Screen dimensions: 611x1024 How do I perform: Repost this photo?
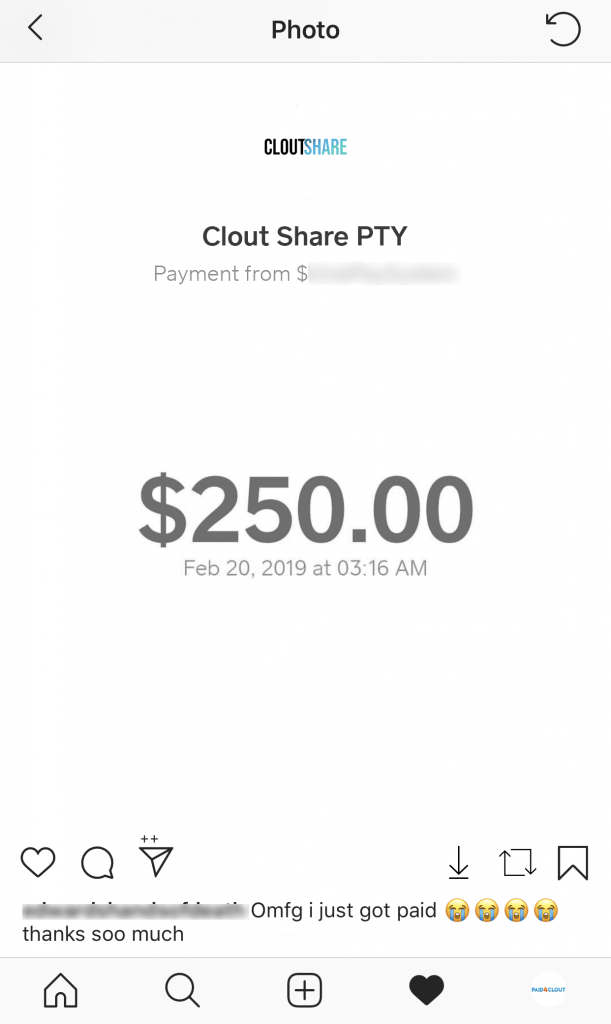(518, 862)
